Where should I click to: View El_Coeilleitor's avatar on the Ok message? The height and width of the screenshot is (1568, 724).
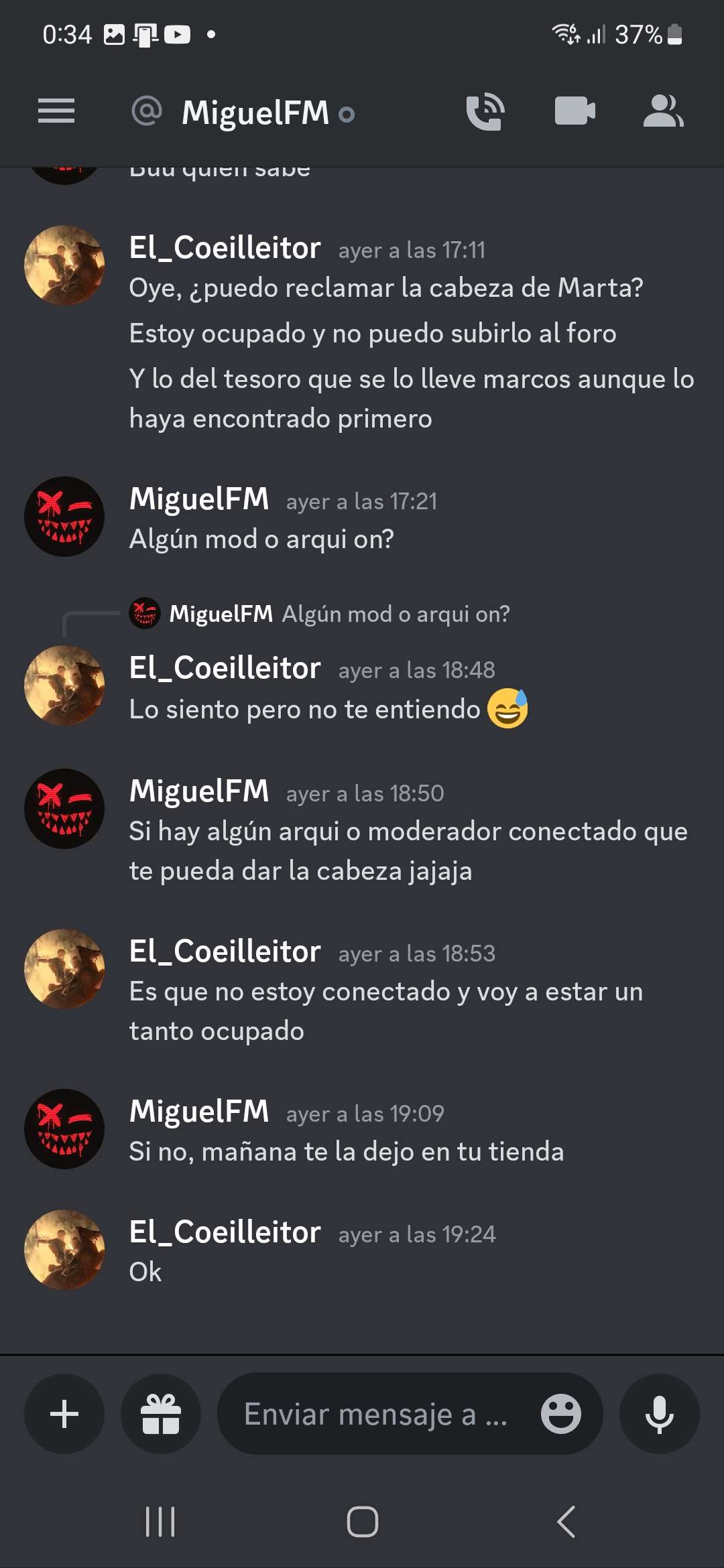tap(64, 1250)
